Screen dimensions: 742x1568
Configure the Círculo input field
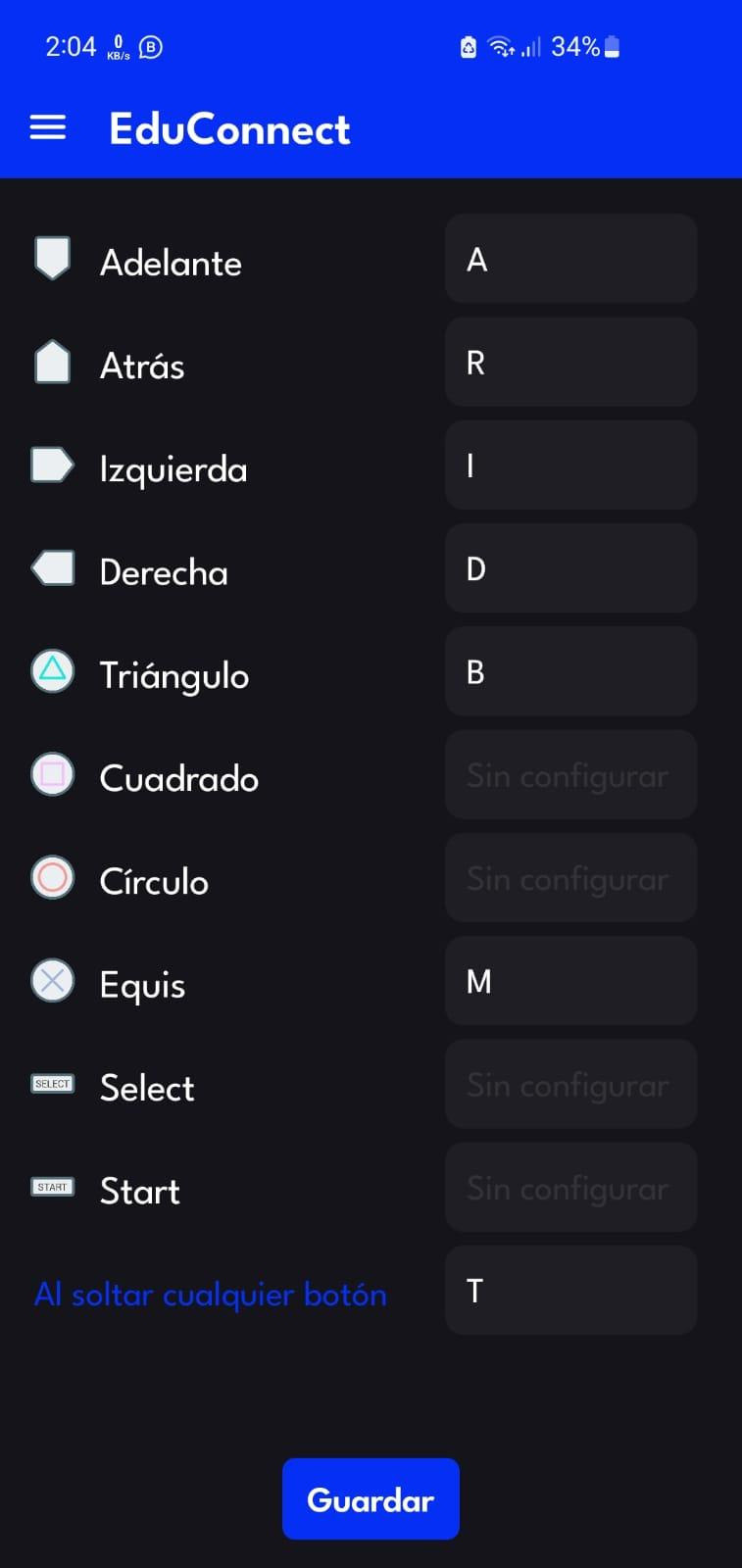click(x=570, y=878)
